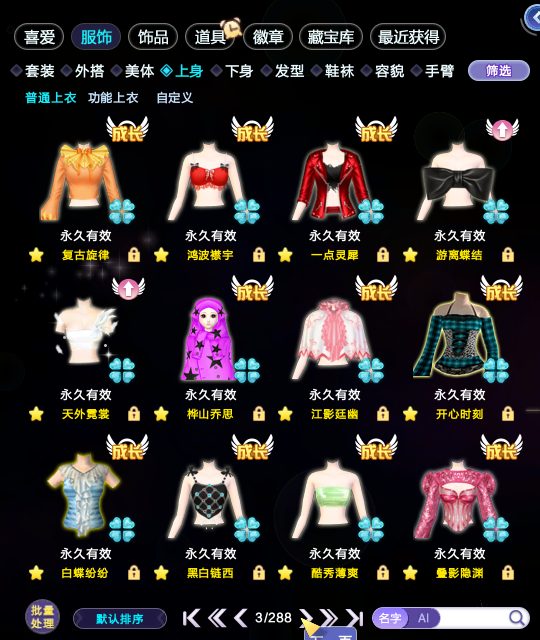Open the 筛选 filter button
540x640 pixels.
(499, 71)
